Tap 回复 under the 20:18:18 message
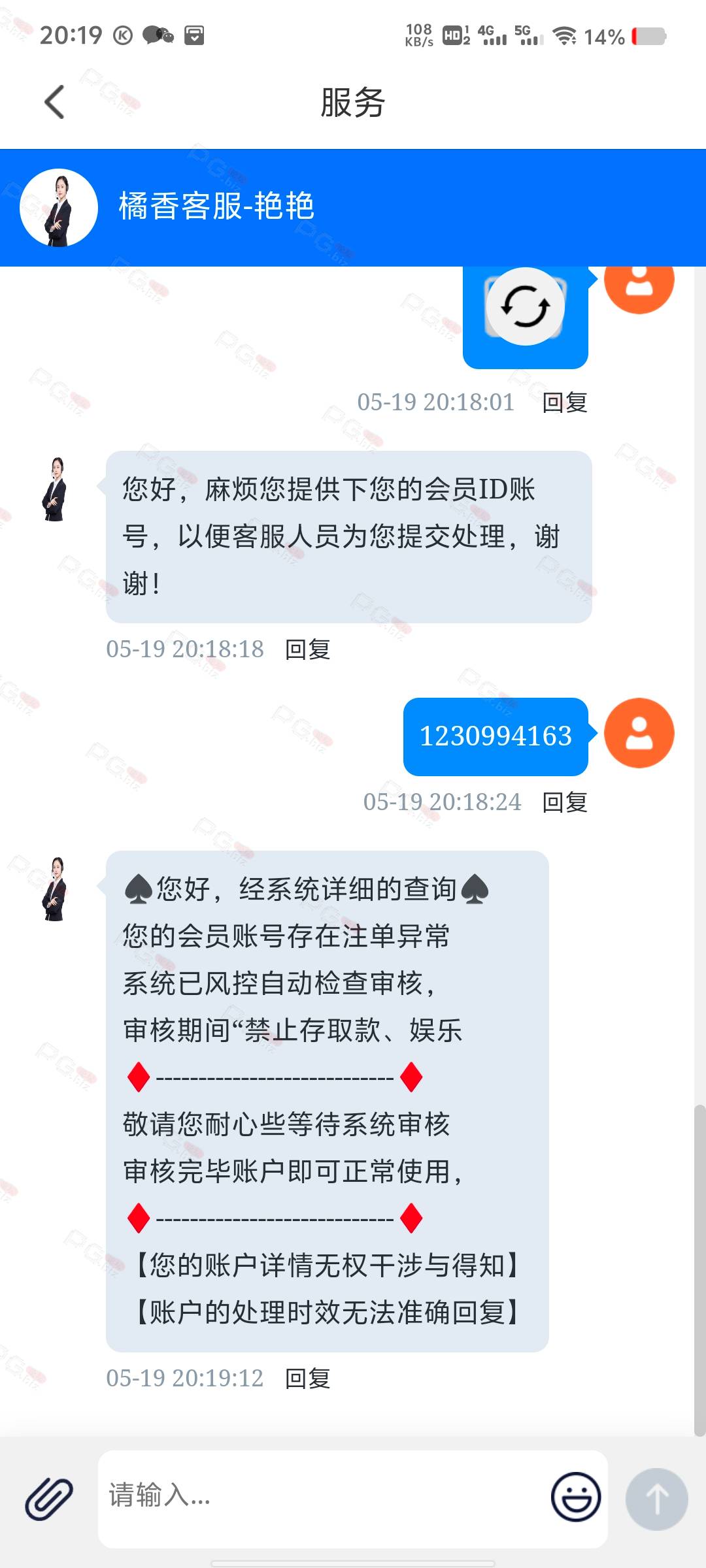 pyautogui.click(x=308, y=649)
